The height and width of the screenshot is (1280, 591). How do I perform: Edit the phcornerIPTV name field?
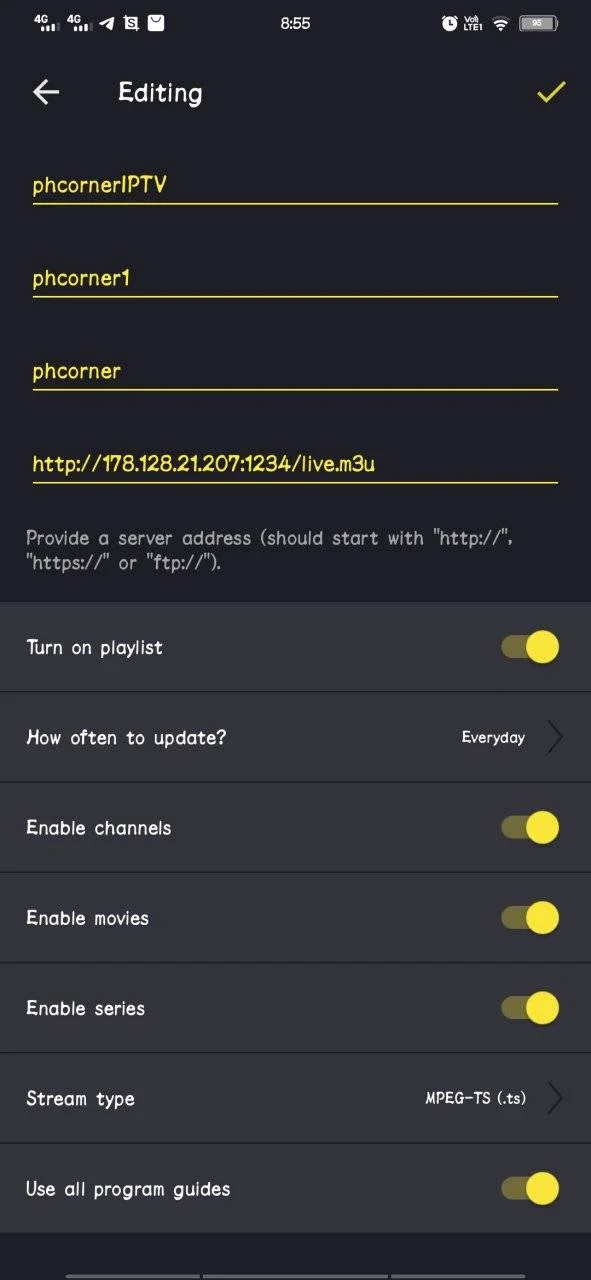click(x=295, y=186)
